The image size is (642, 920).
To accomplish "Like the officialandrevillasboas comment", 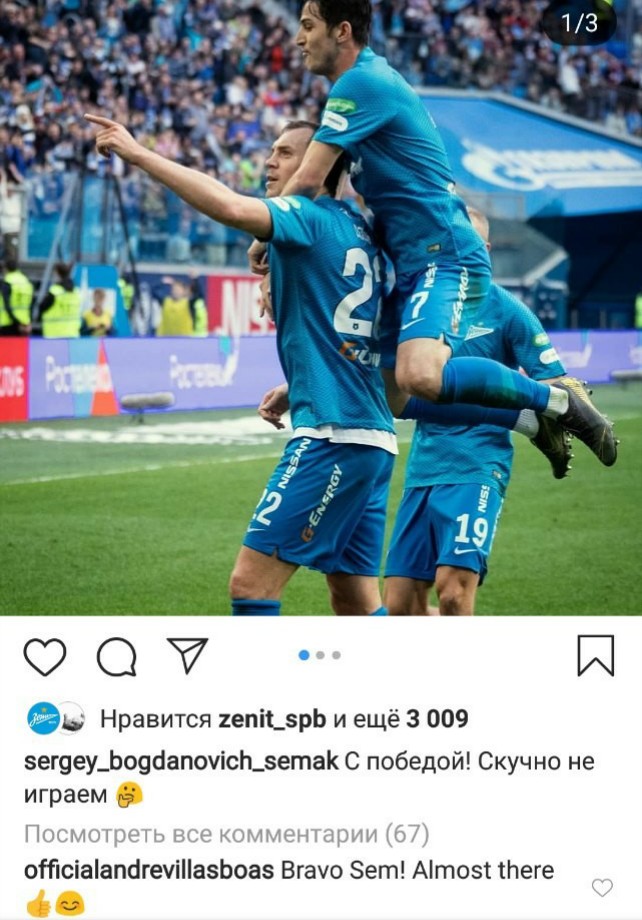I will 602,888.
